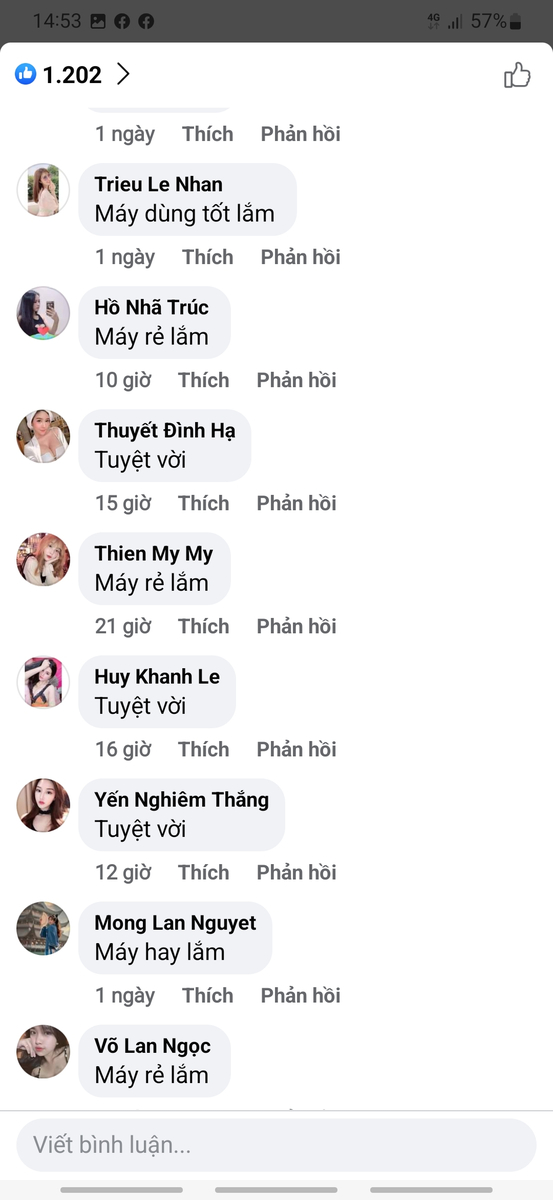
Task: Reply to Mong Lan Nguyet's comment
Action: [300, 995]
